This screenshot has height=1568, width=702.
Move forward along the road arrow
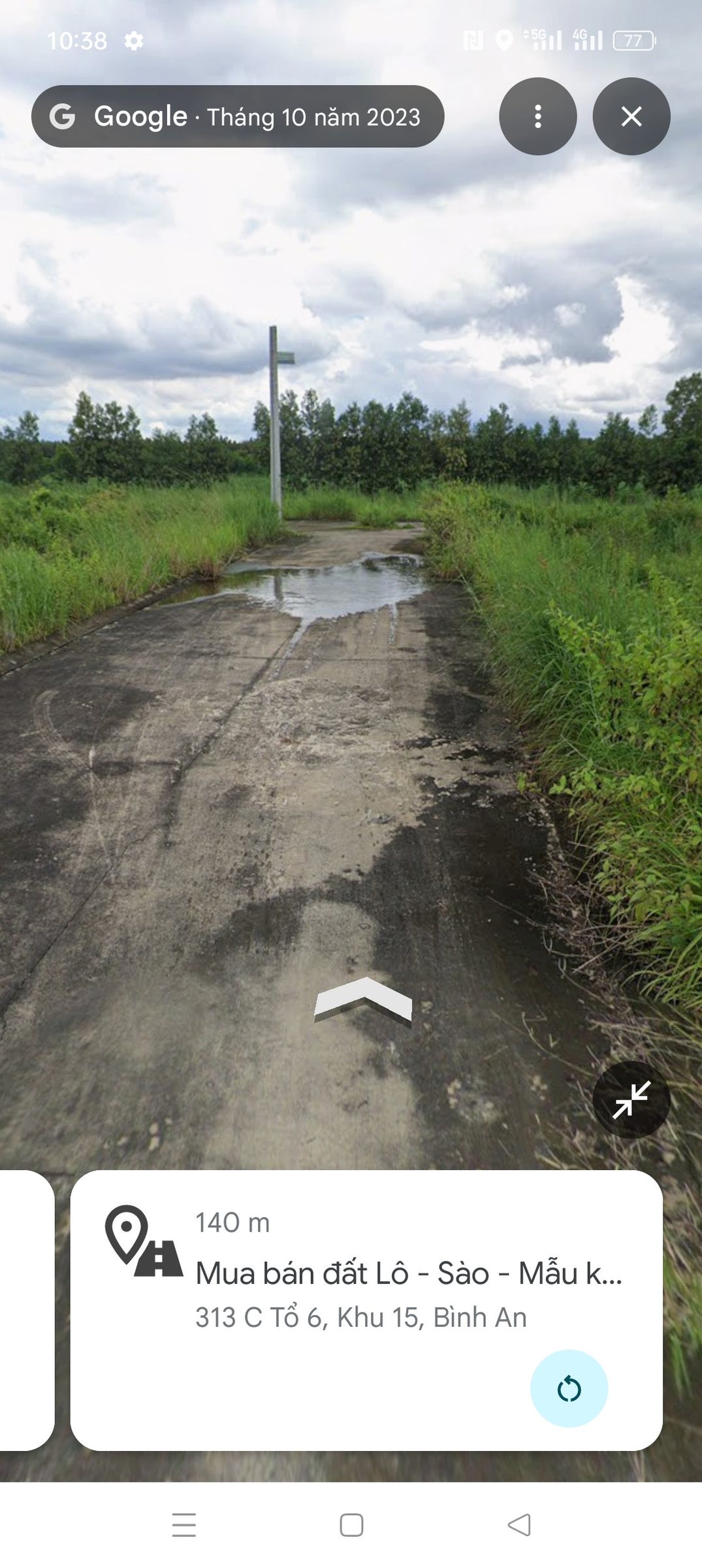tap(363, 1001)
